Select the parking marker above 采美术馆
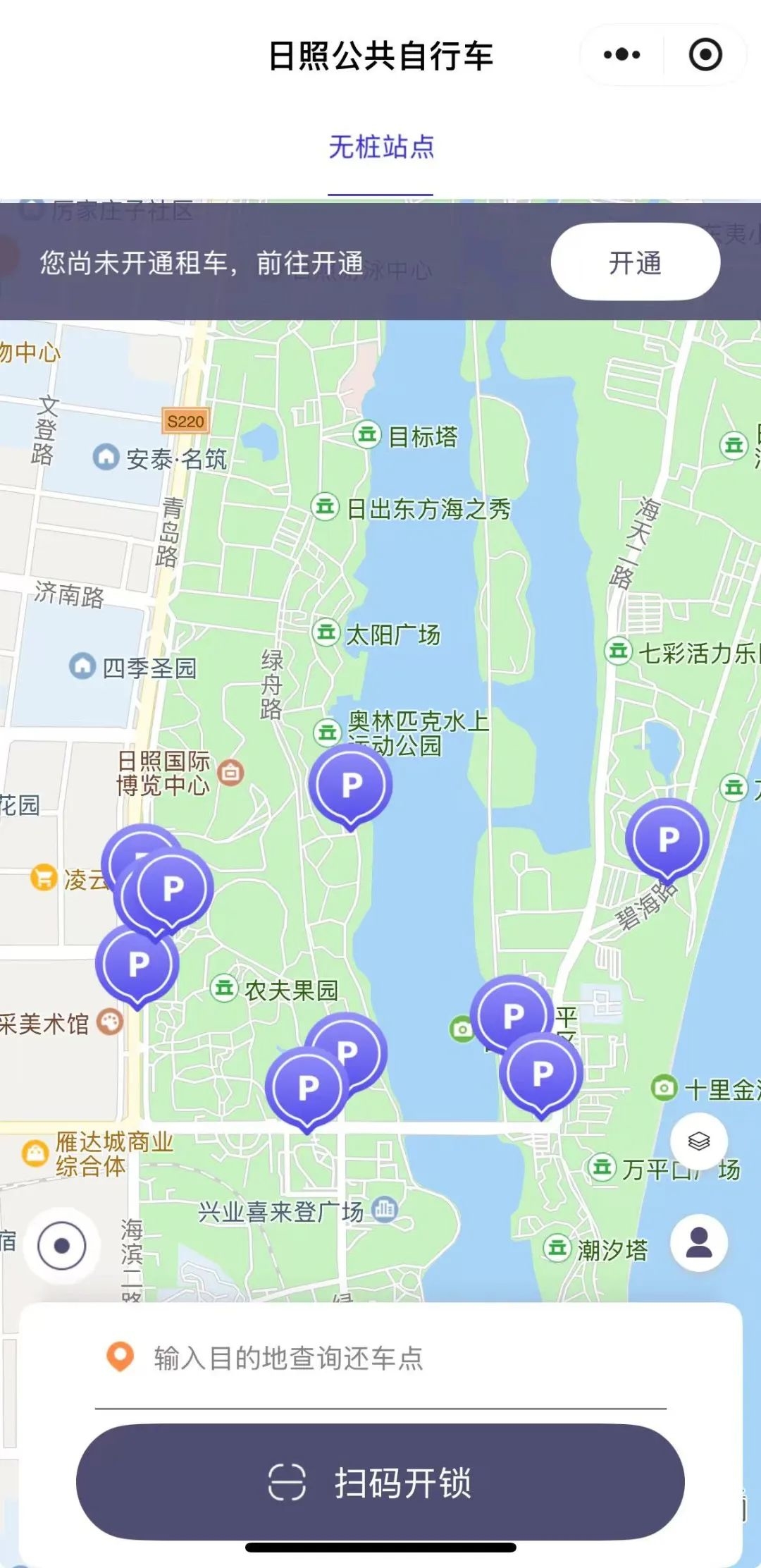Screen dimensions: 761x1568 point(137,964)
